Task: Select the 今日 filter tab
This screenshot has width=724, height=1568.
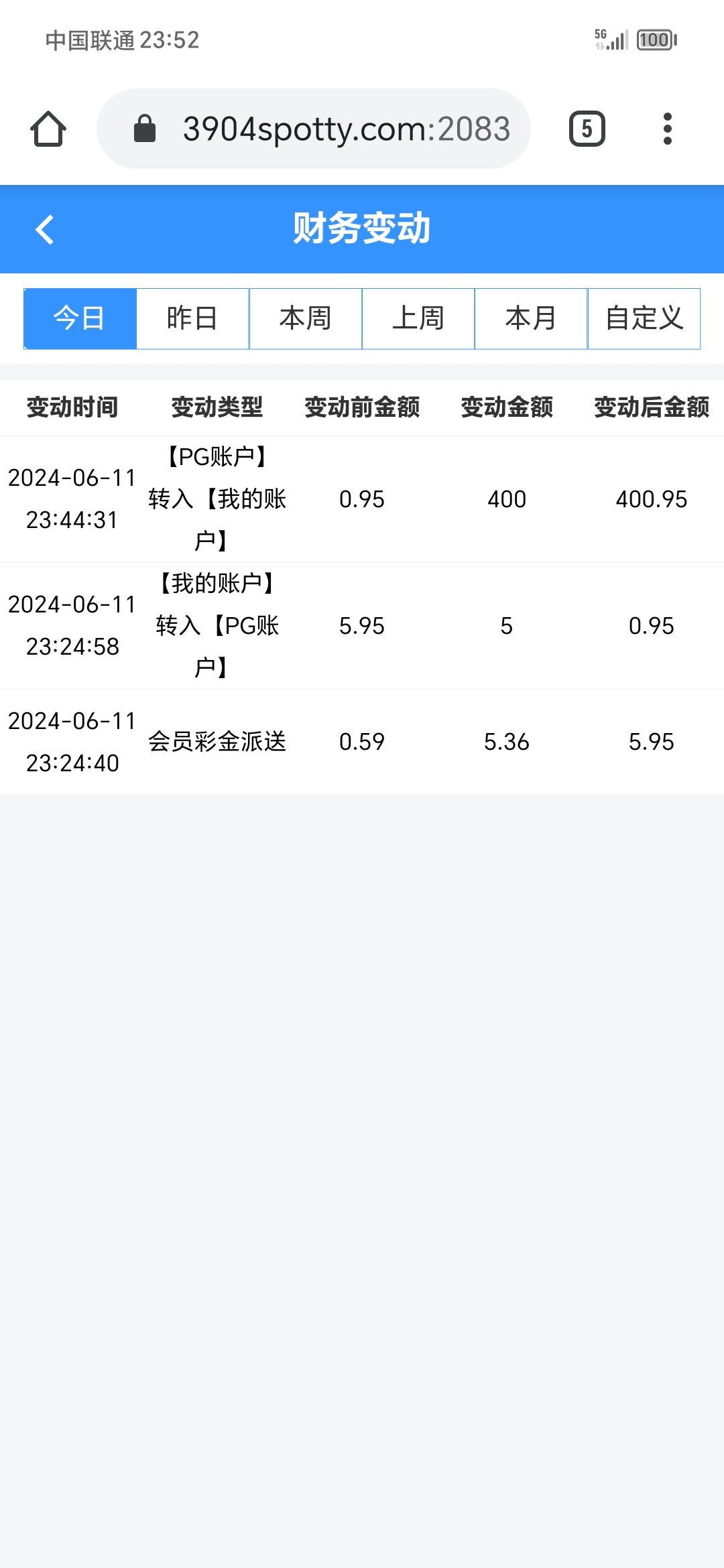Action: 80,318
